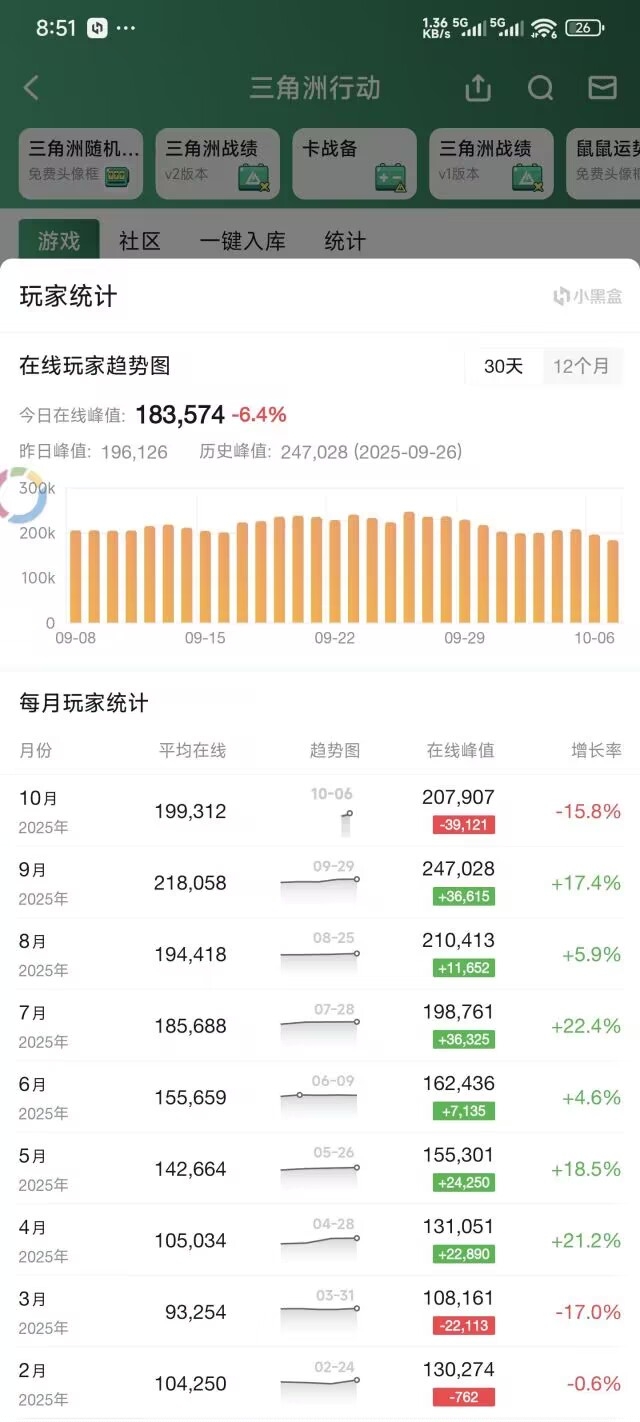Switch to the 一键入库 tab
Image resolution: width=640 pixels, height=1422 pixels.
242,241
